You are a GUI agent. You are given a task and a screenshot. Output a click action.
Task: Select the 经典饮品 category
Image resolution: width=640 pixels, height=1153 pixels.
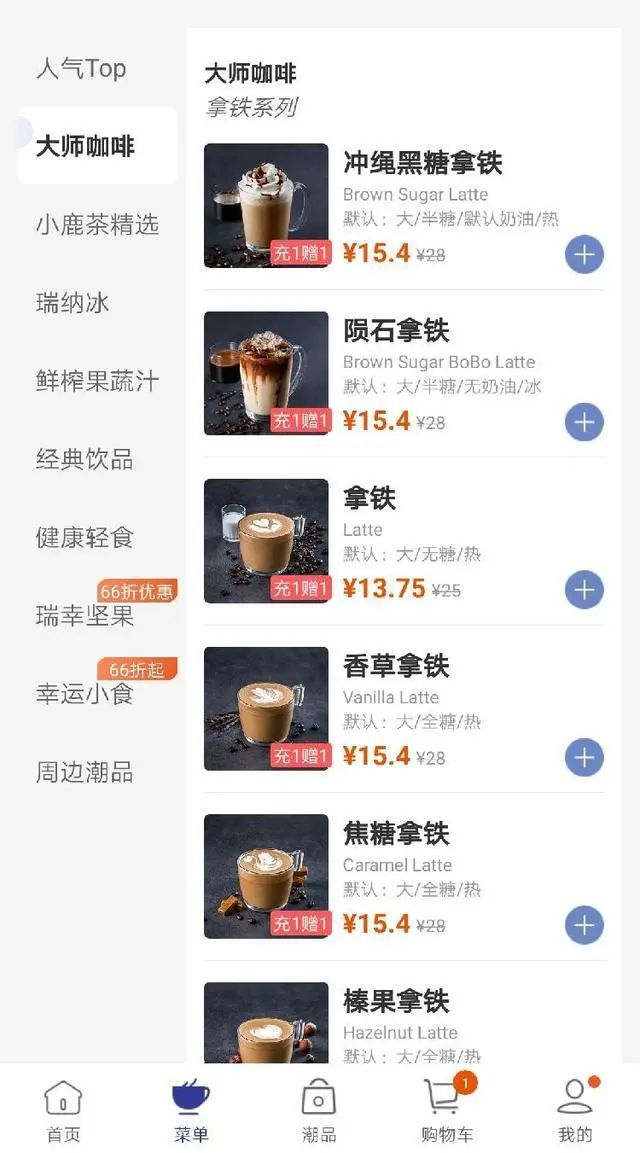point(85,459)
